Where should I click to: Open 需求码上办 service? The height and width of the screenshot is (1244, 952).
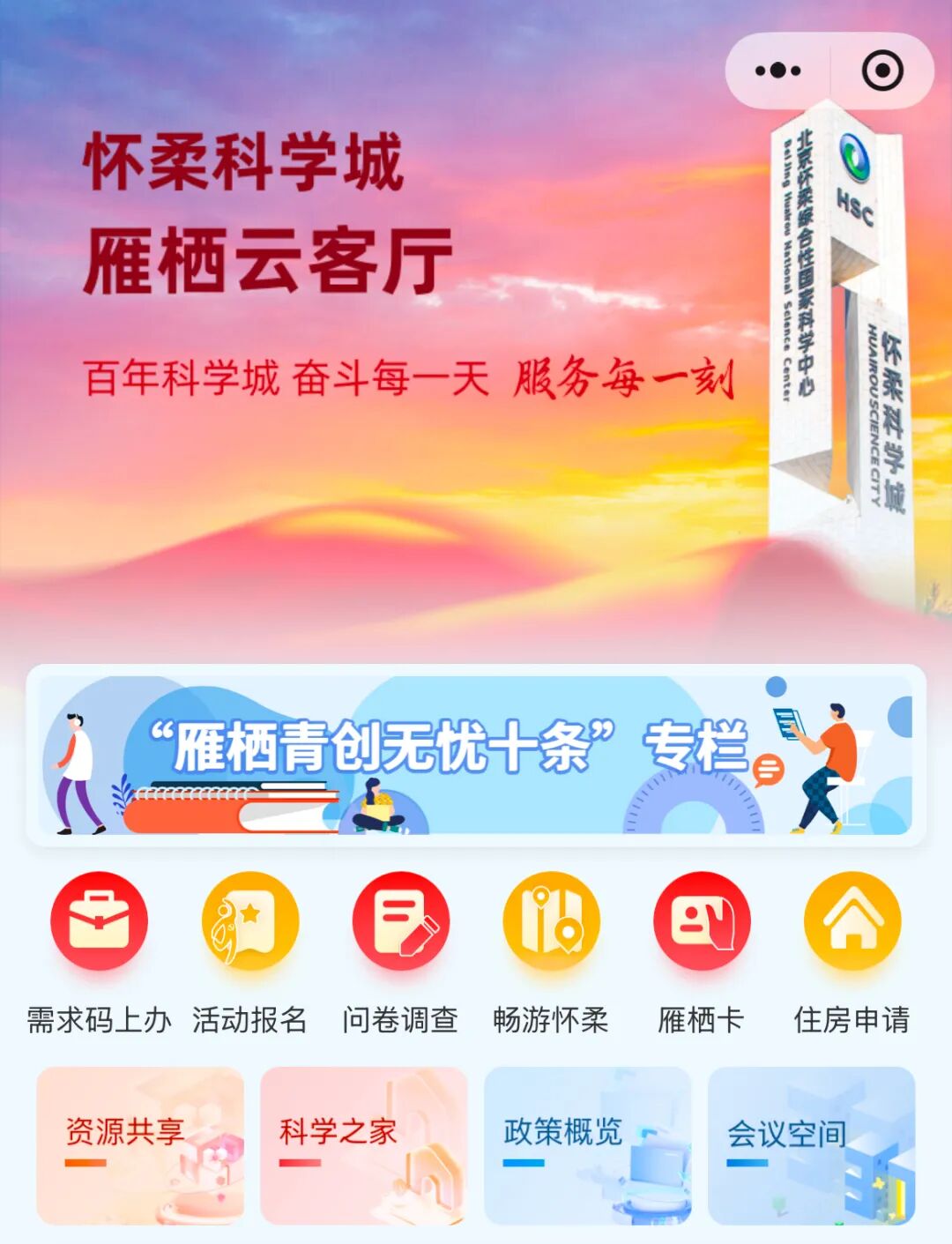[99, 922]
